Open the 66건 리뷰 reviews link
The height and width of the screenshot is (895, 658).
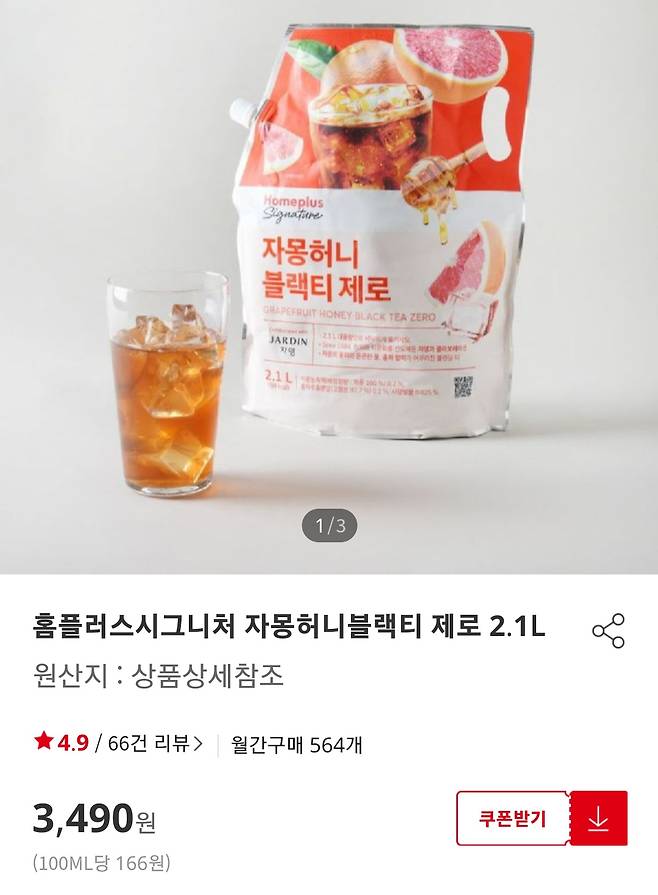(155, 743)
